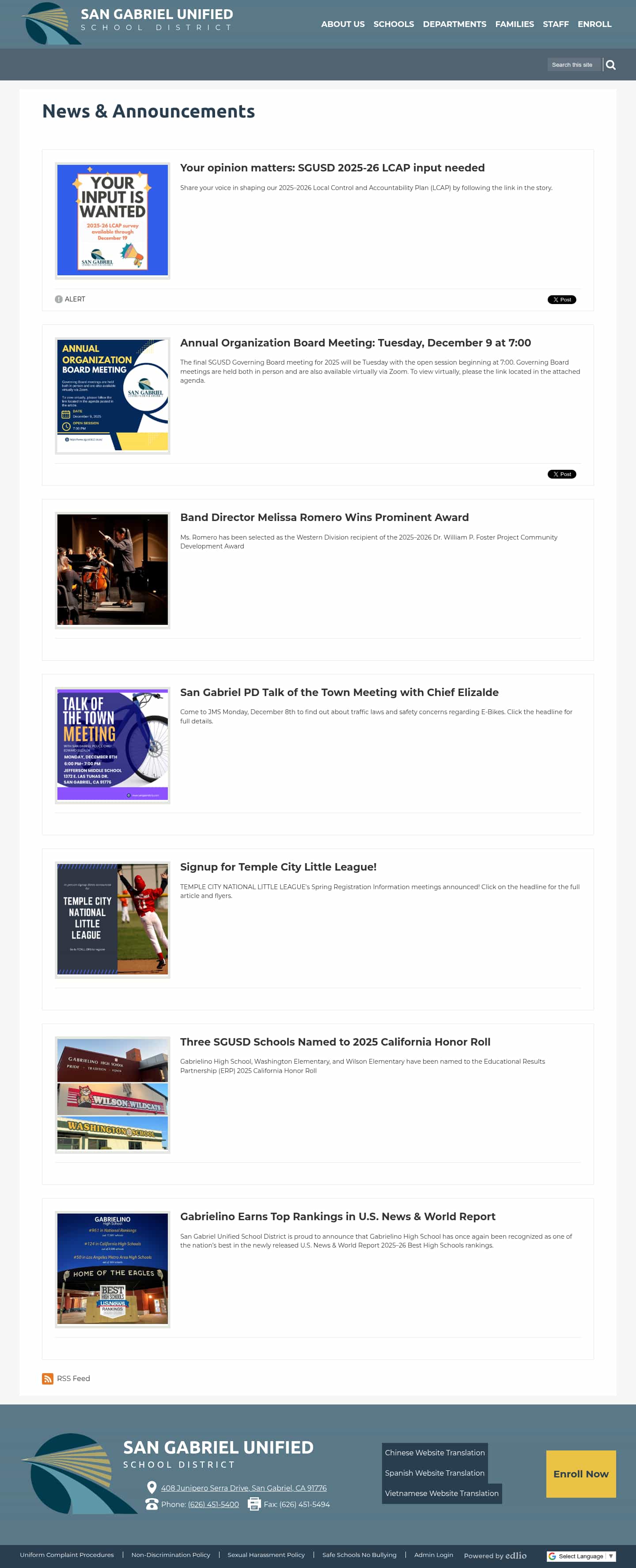Open the Select Language dropdown

click(581, 1556)
